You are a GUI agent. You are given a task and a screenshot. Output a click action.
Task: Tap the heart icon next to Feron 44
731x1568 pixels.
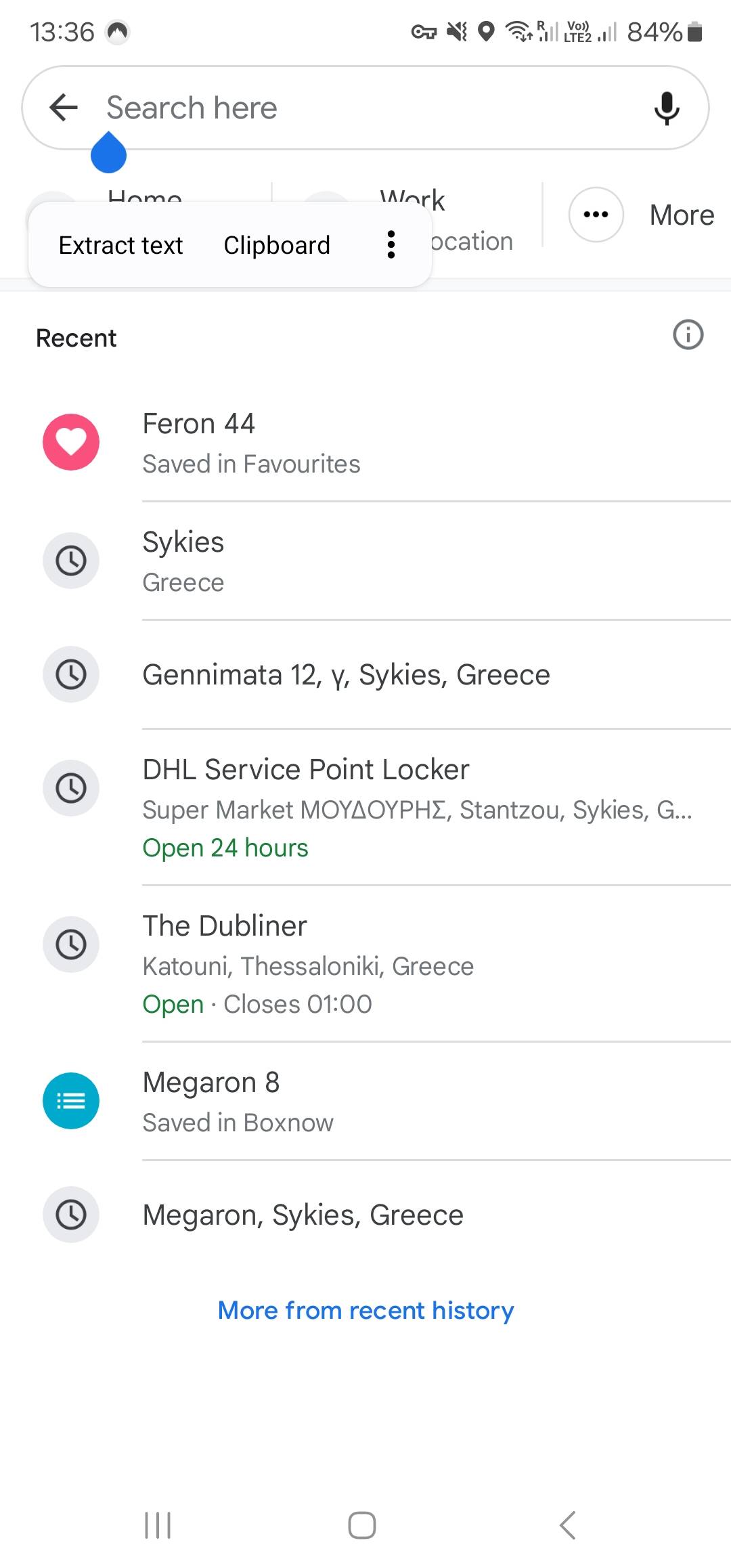click(x=70, y=441)
